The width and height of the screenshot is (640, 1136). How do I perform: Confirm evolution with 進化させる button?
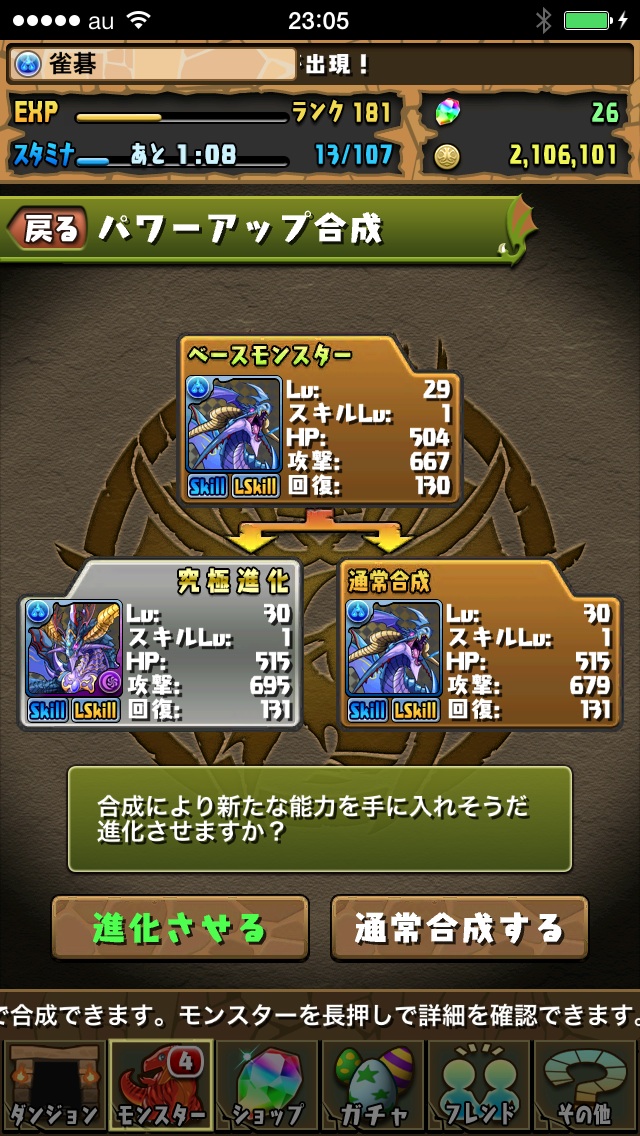(180, 929)
